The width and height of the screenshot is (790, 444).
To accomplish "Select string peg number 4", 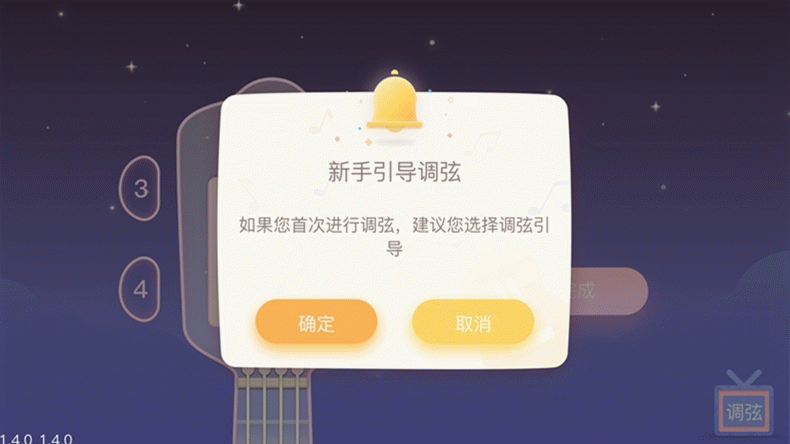I will (141, 290).
